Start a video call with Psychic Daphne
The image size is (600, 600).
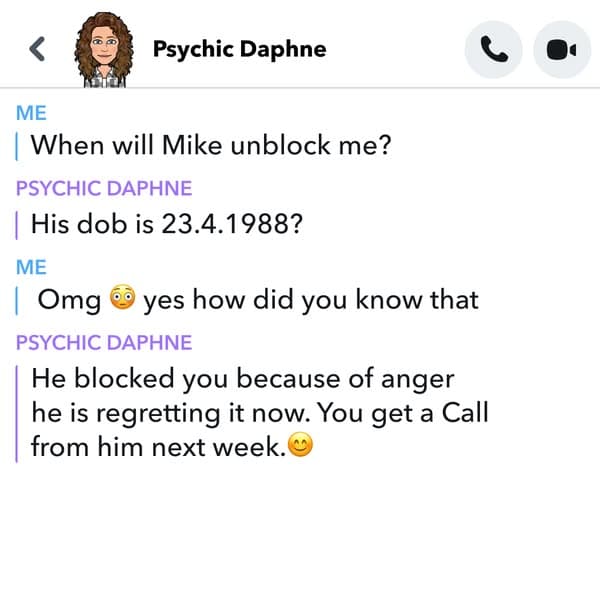point(561,49)
